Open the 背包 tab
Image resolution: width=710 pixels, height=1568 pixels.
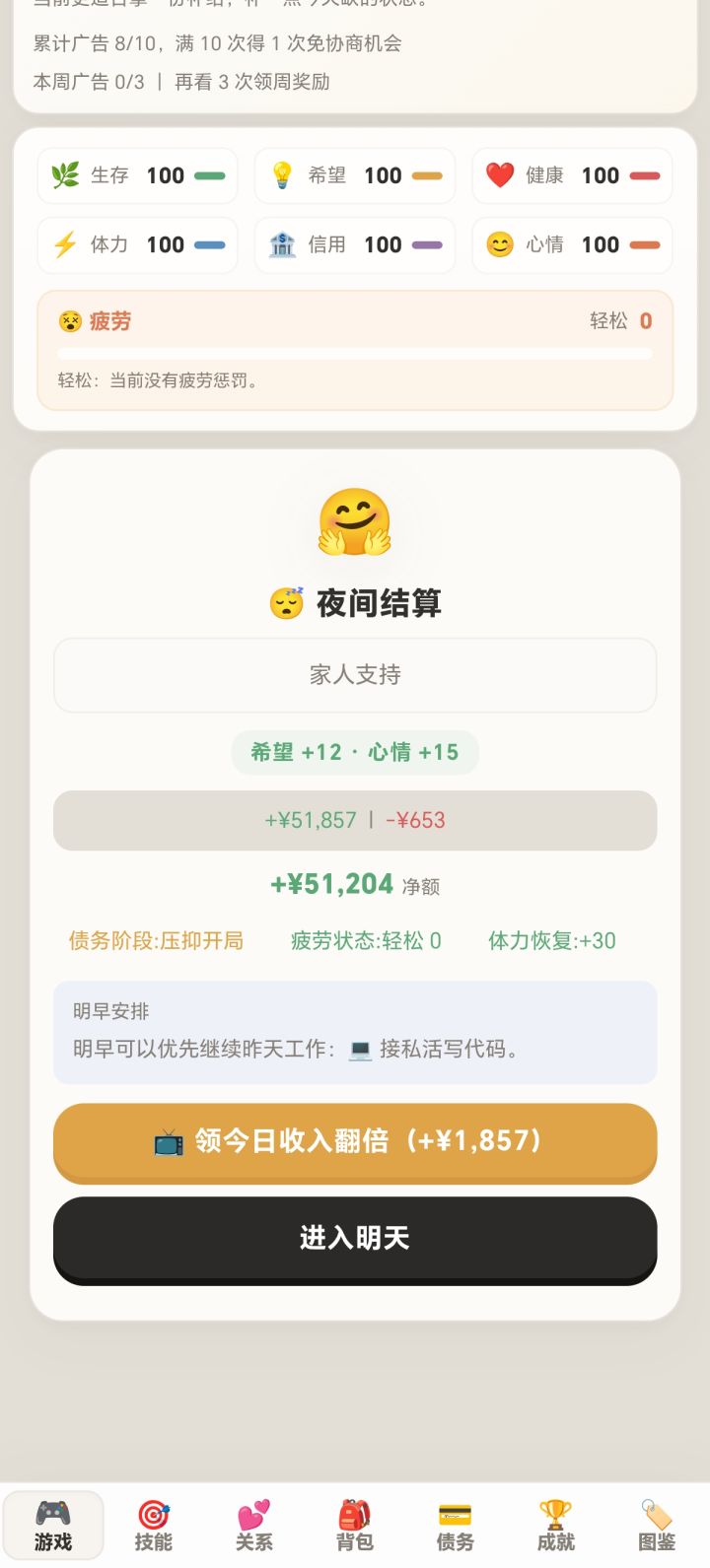click(355, 1526)
